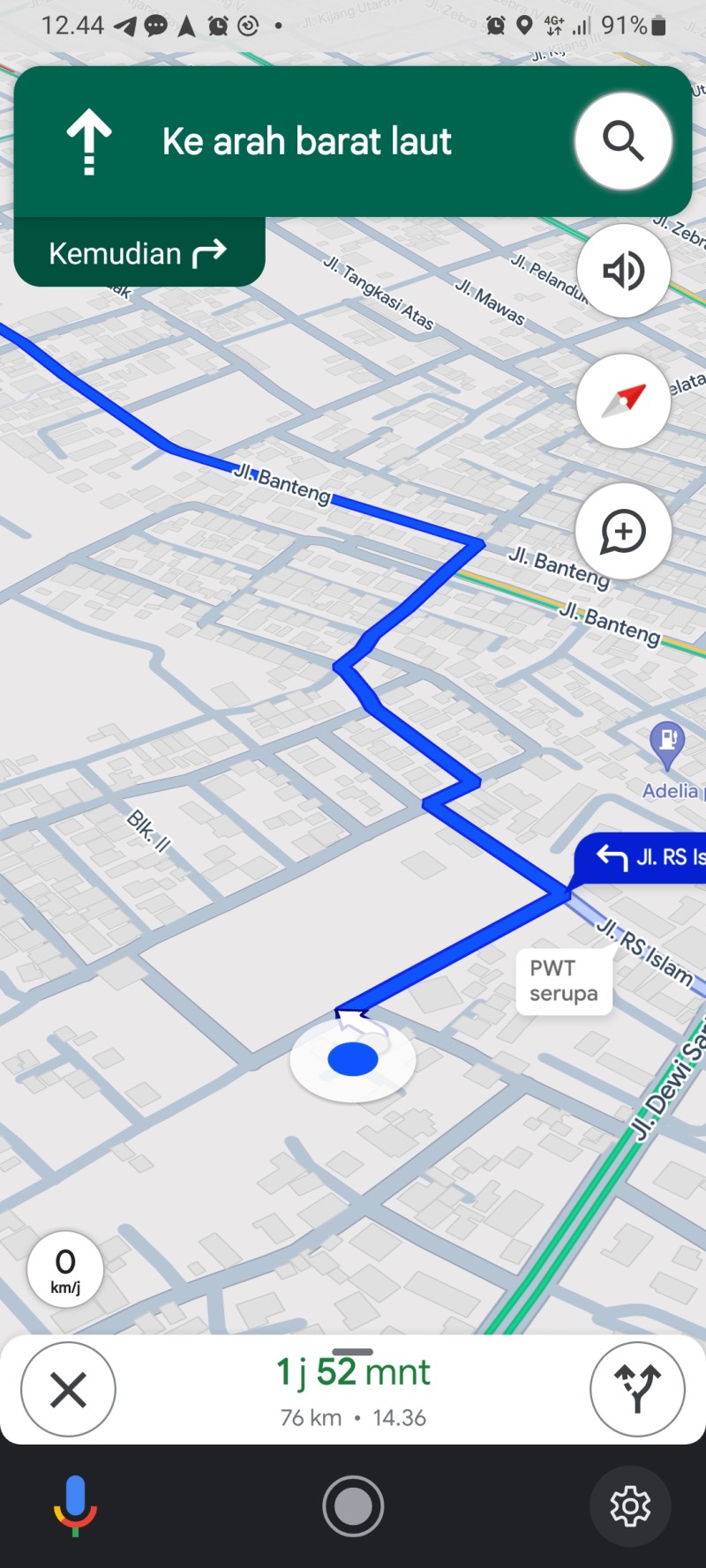
Task: Open the Ke arah barat laut direction banner
Action: point(291,141)
